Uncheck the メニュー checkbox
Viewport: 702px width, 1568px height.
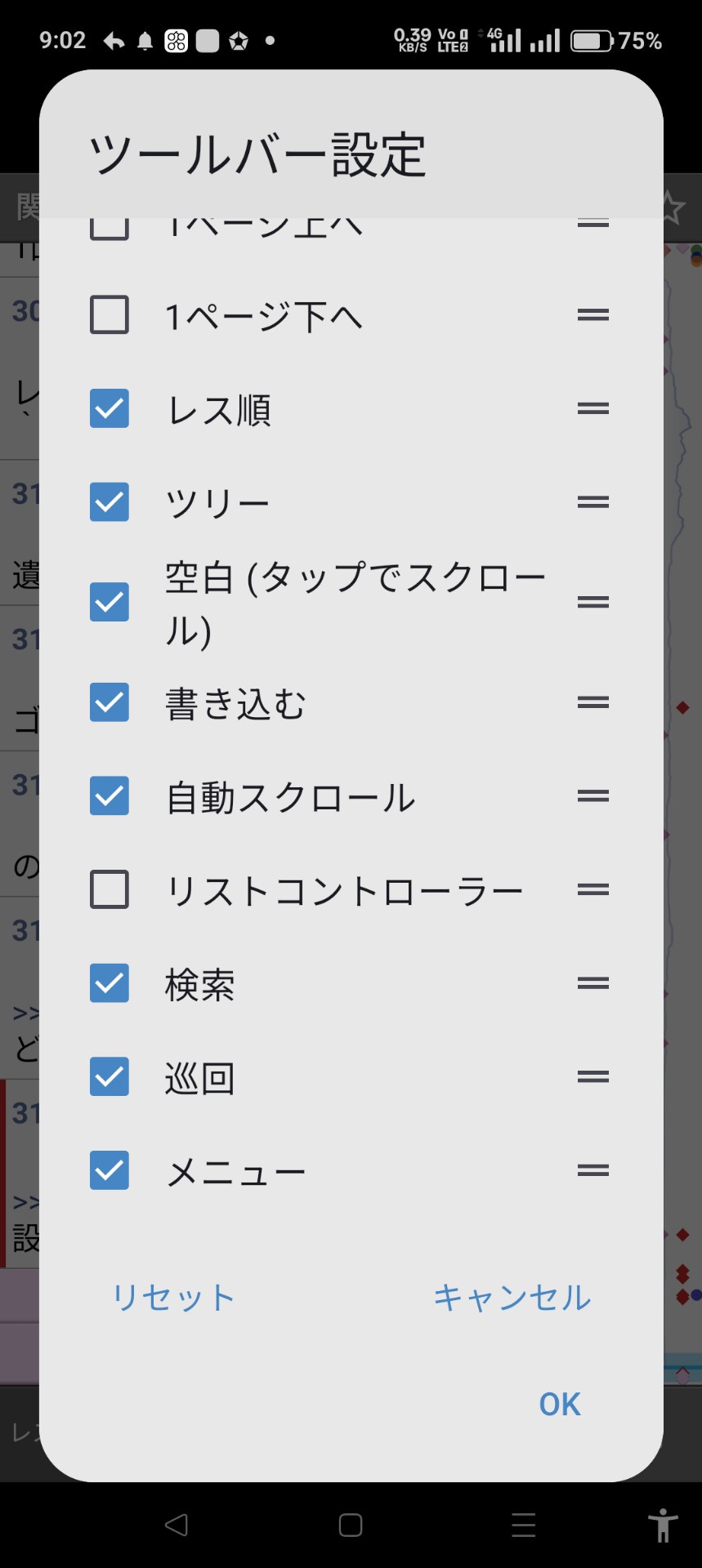(110, 1170)
